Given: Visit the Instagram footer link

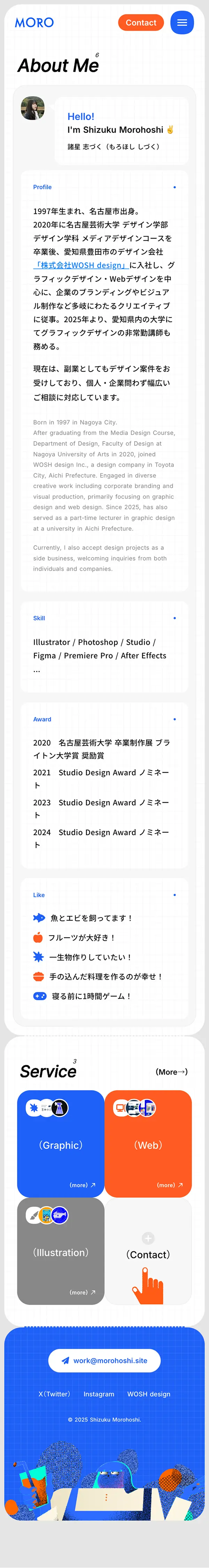Looking at the screenshot, I should coord(99,1394).
